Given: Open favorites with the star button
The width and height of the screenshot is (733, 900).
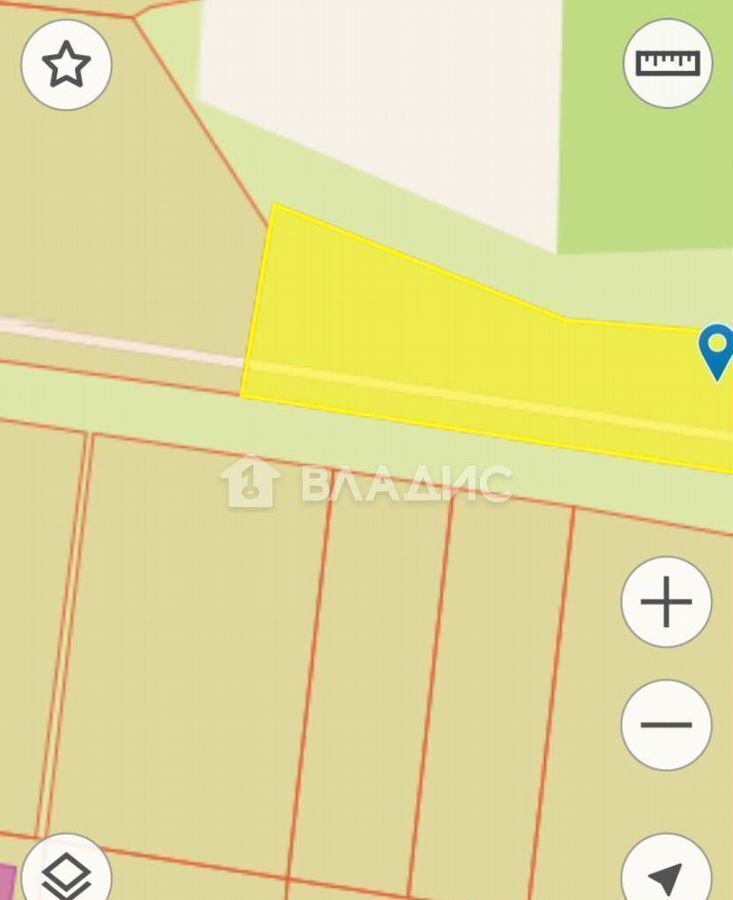Looking at the screenshot, I should pos(66,65).
